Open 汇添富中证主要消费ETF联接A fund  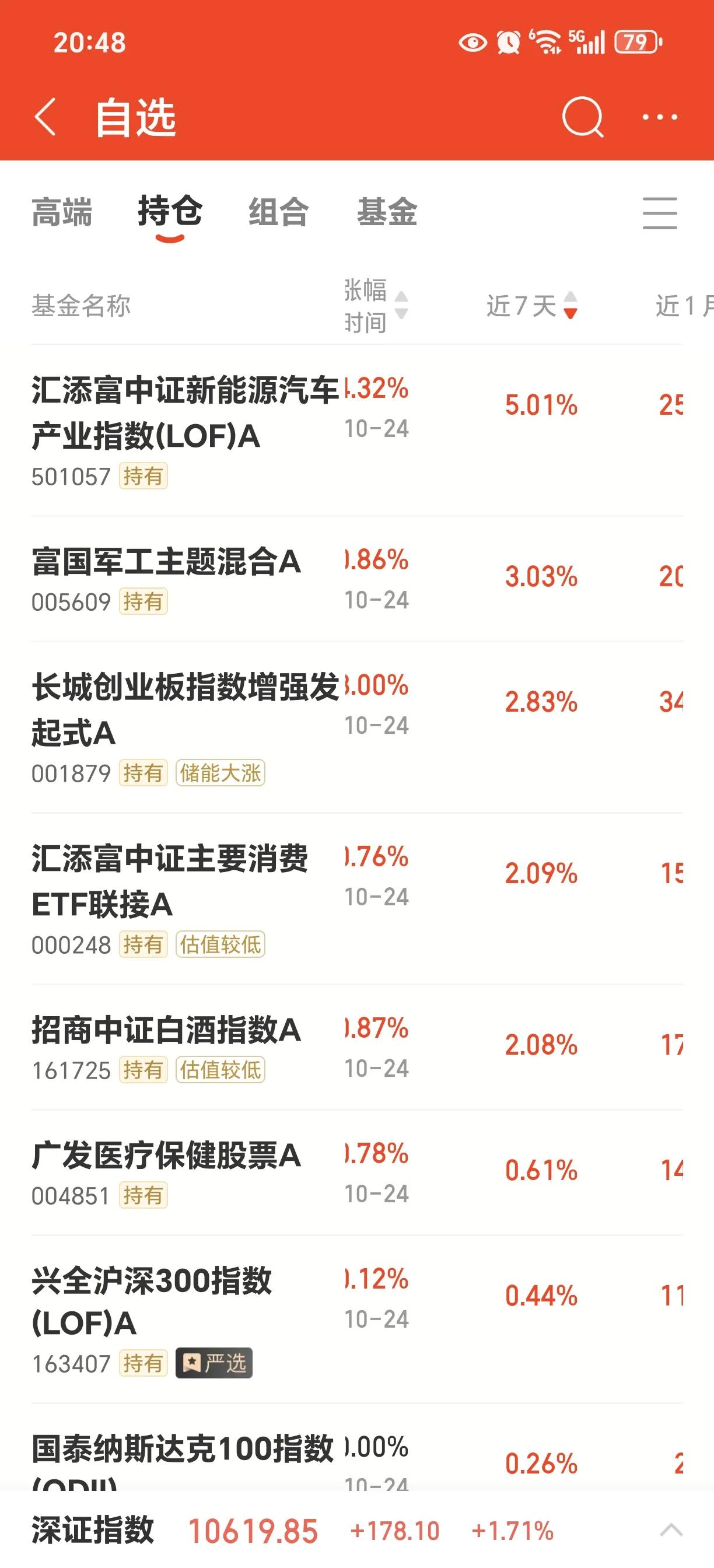[x=356, y=898]
